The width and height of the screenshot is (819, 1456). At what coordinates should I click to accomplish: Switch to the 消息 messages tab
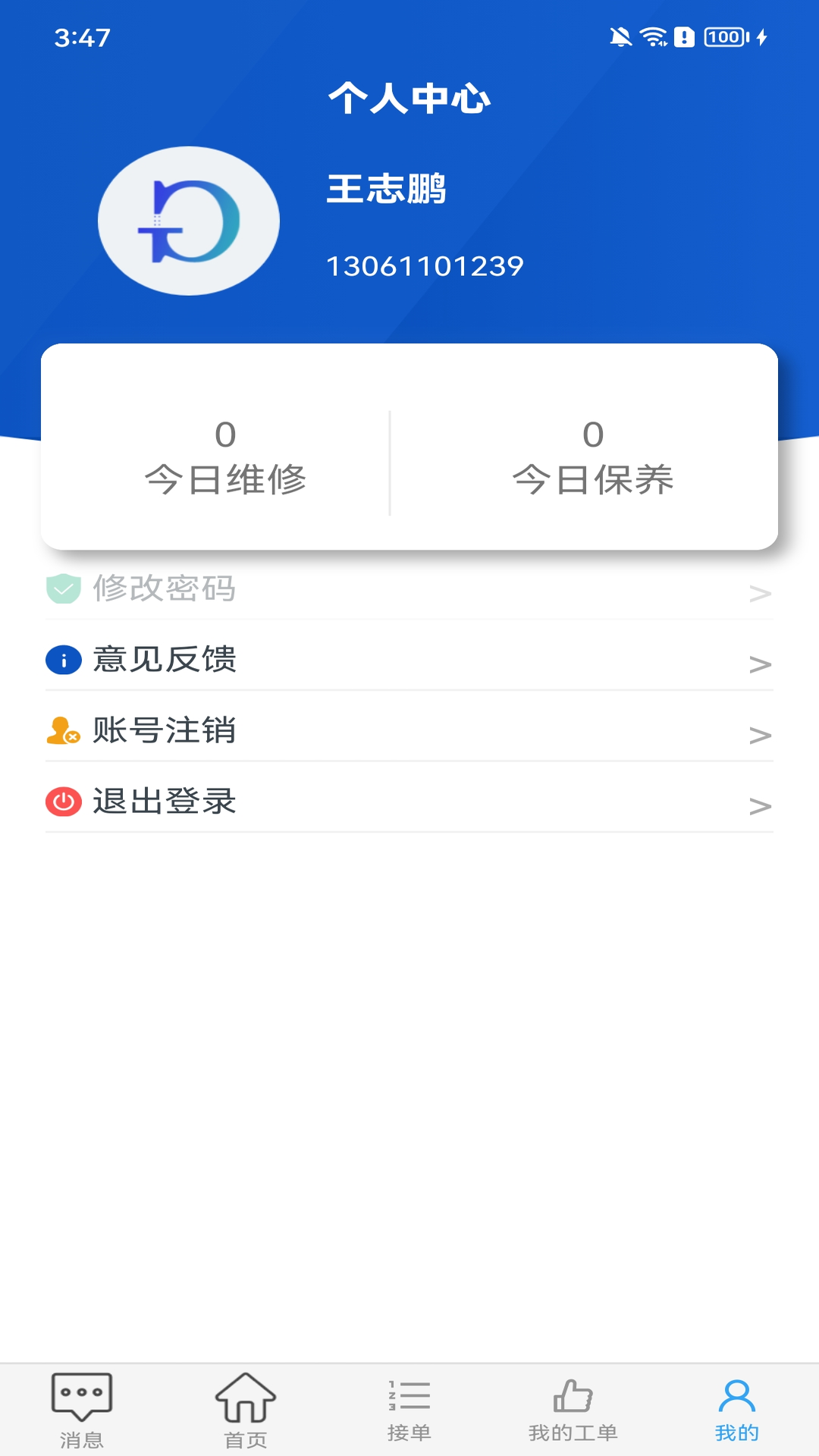(x=82, y=1410)
